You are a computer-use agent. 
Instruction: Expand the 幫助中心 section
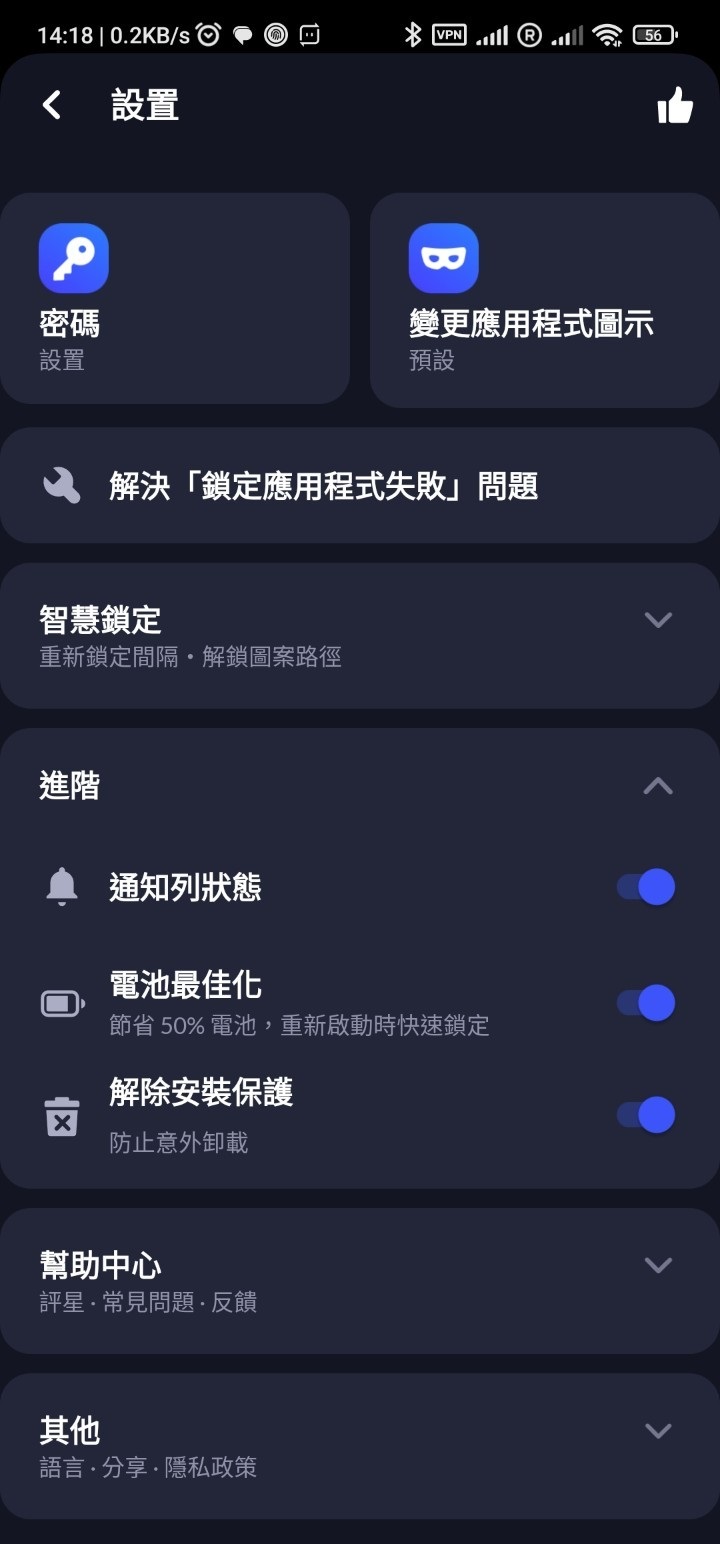click(x=658, y=1264)
